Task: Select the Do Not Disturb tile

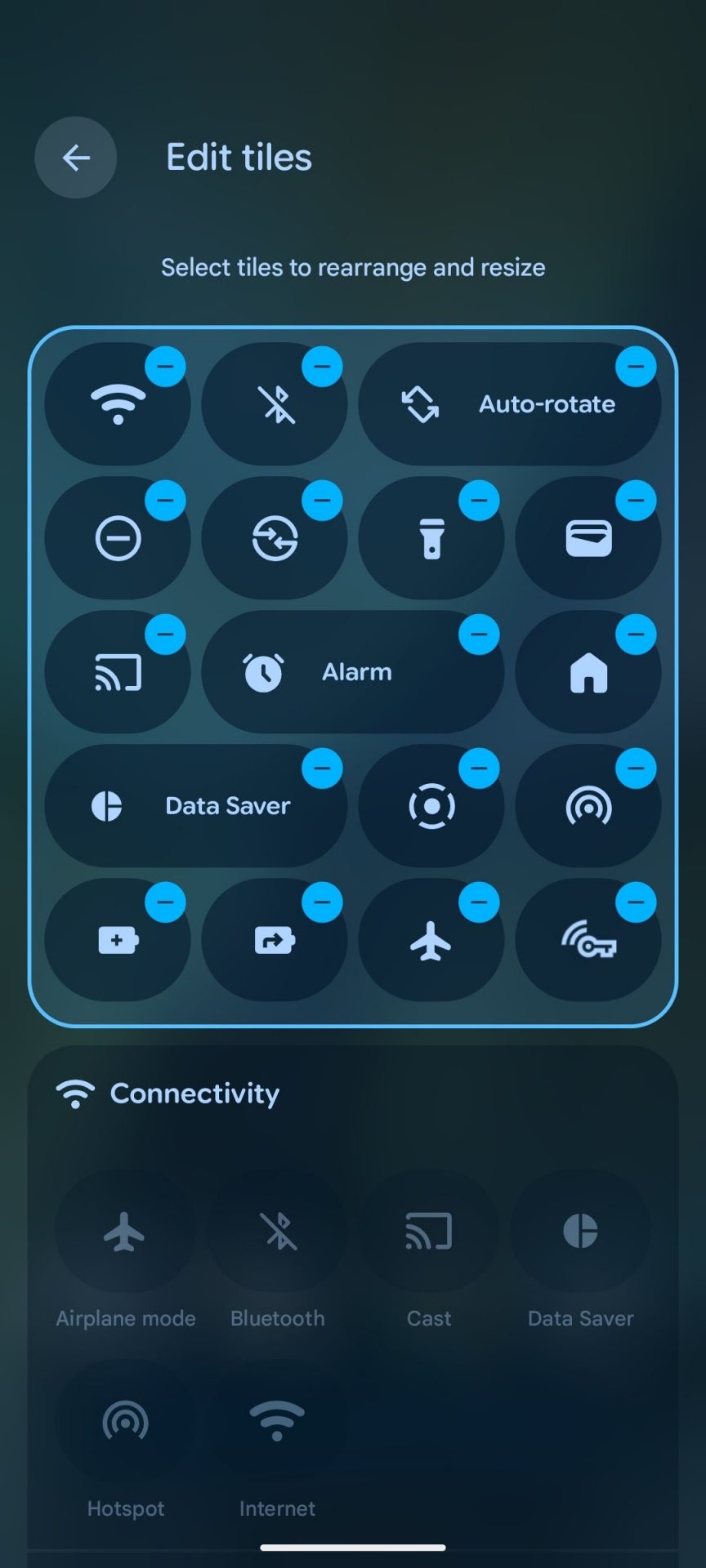Action: pyautogui.click(x=118, y=539)
